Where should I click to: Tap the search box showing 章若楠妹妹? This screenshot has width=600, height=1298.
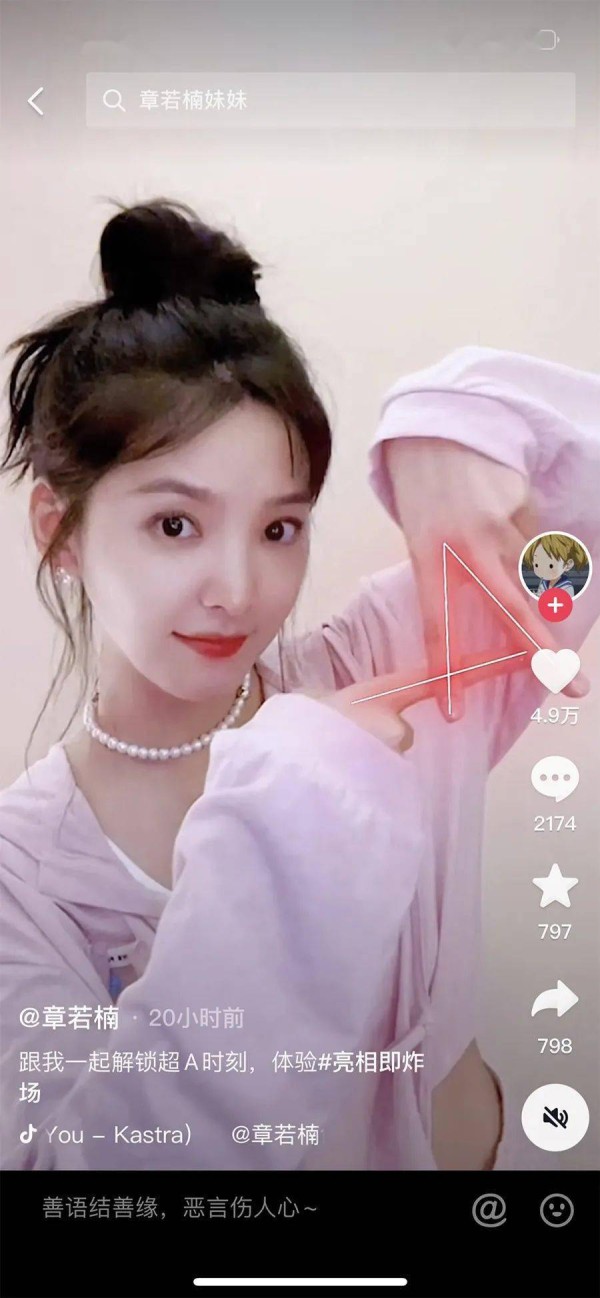point(330,100)
